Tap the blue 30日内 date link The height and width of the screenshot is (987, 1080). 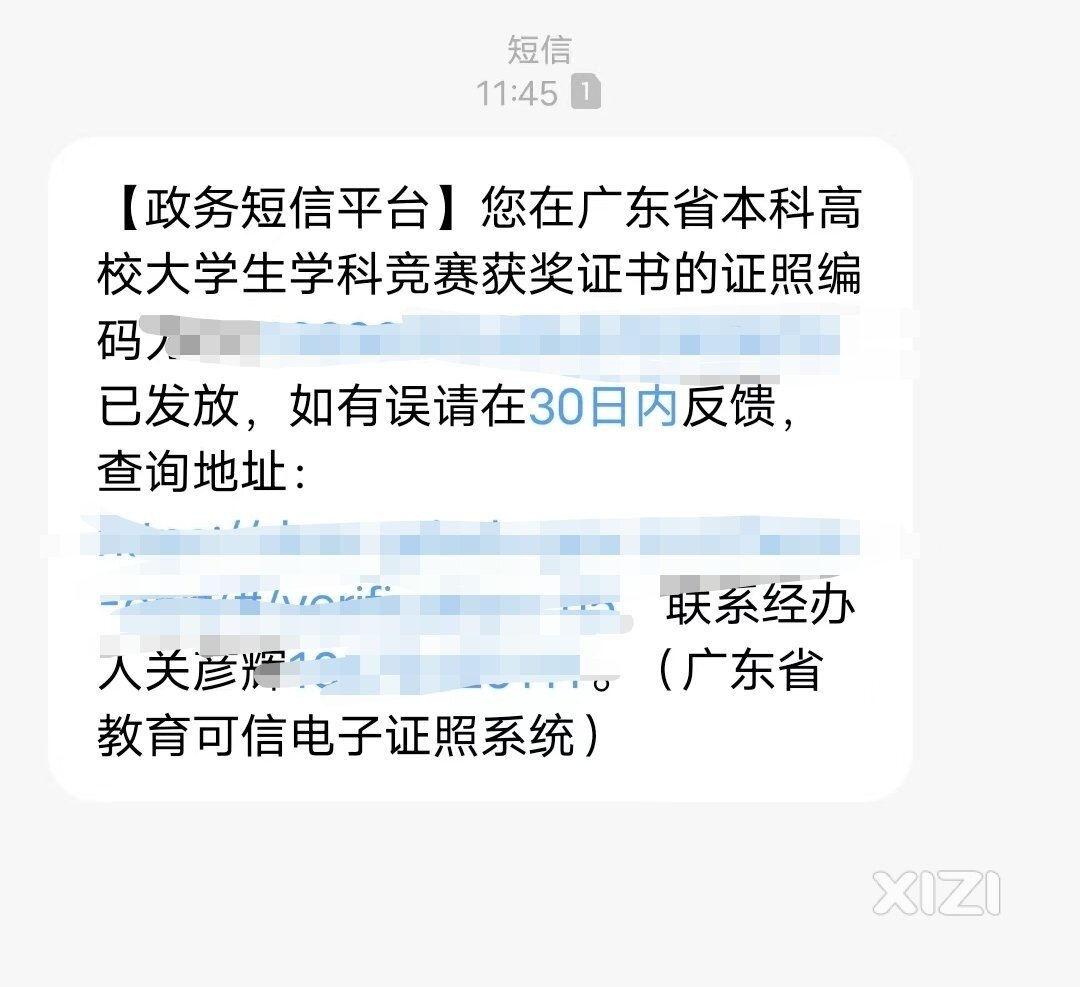point(602,407)
